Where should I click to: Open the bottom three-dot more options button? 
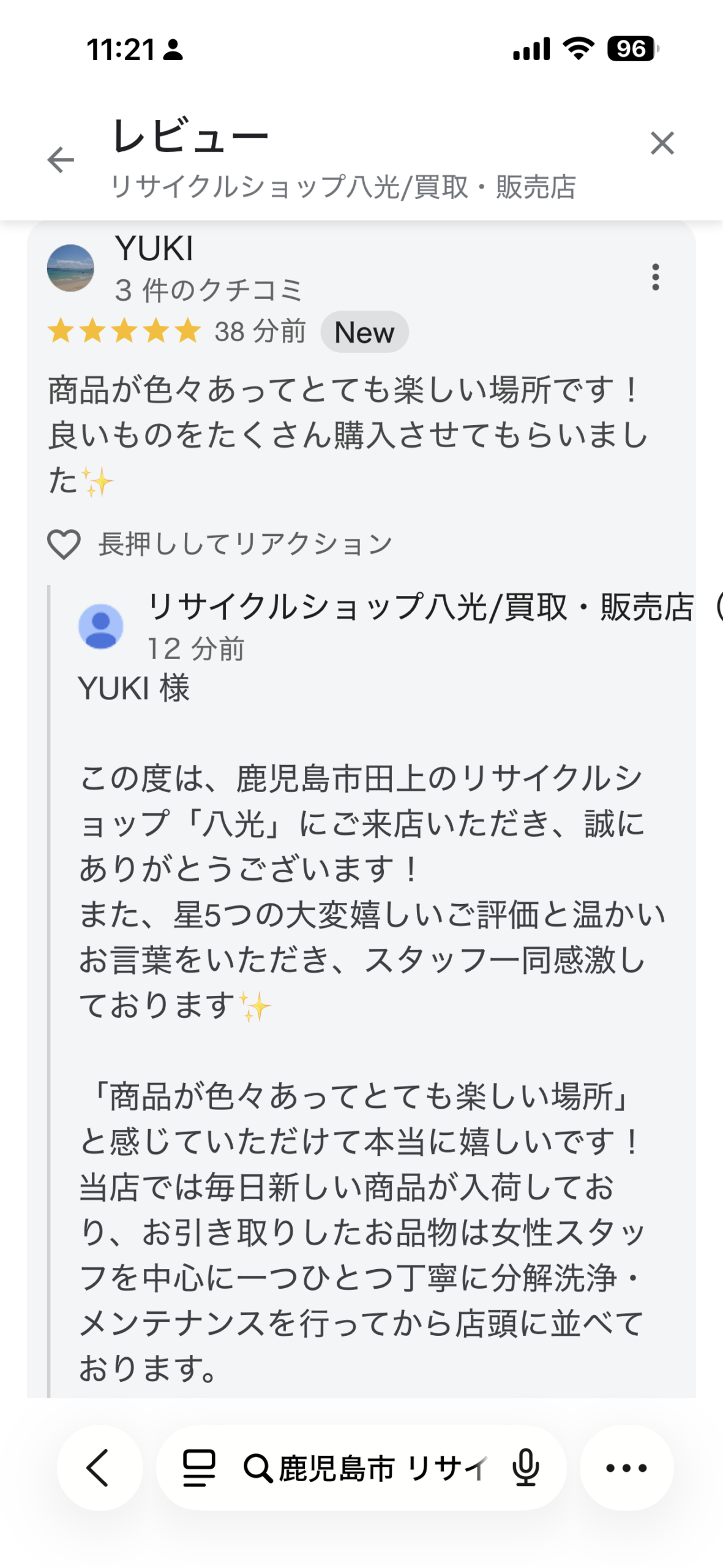click(626, 1468)
